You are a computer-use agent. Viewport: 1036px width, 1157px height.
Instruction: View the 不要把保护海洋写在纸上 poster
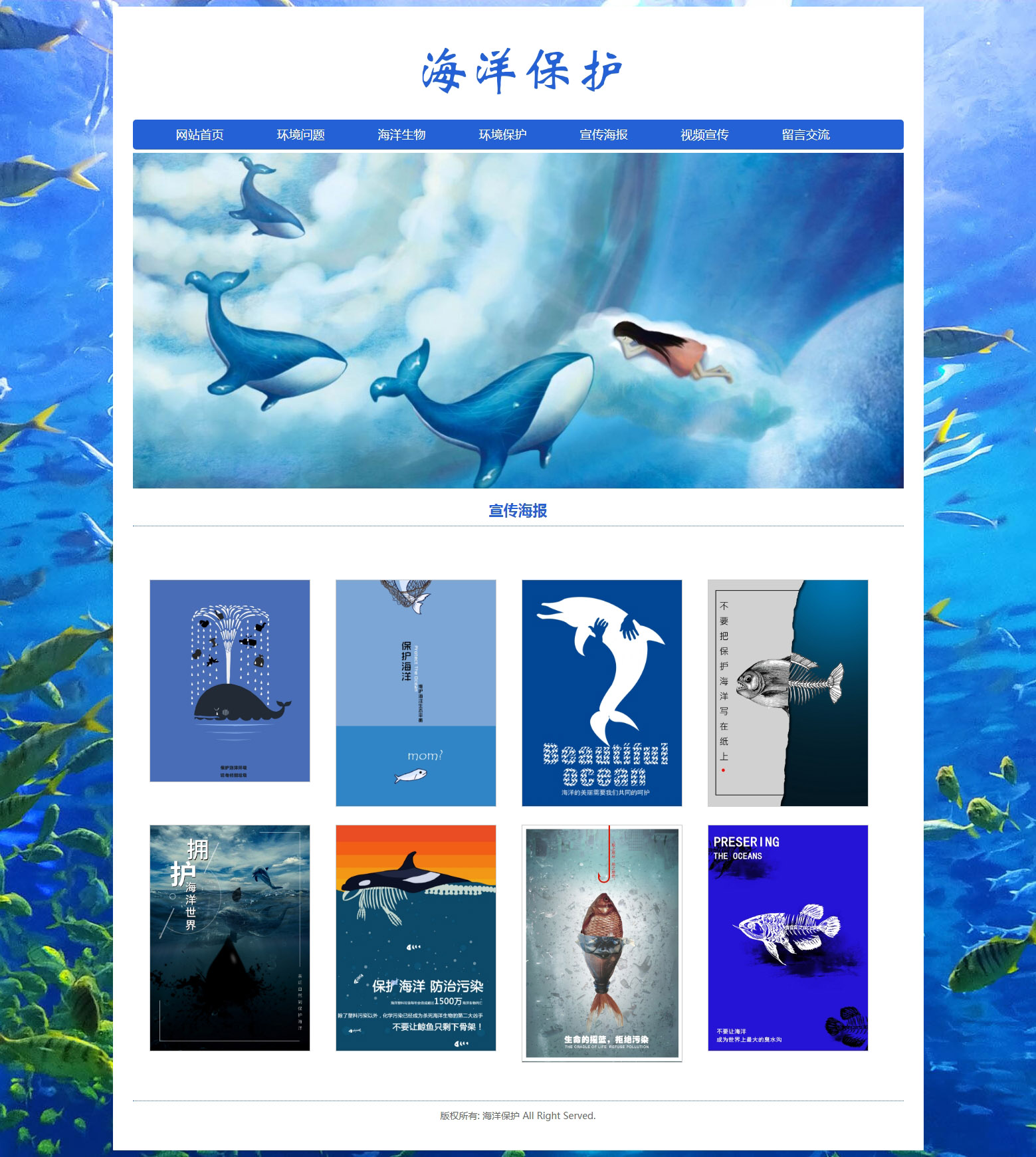pos(788,692)
